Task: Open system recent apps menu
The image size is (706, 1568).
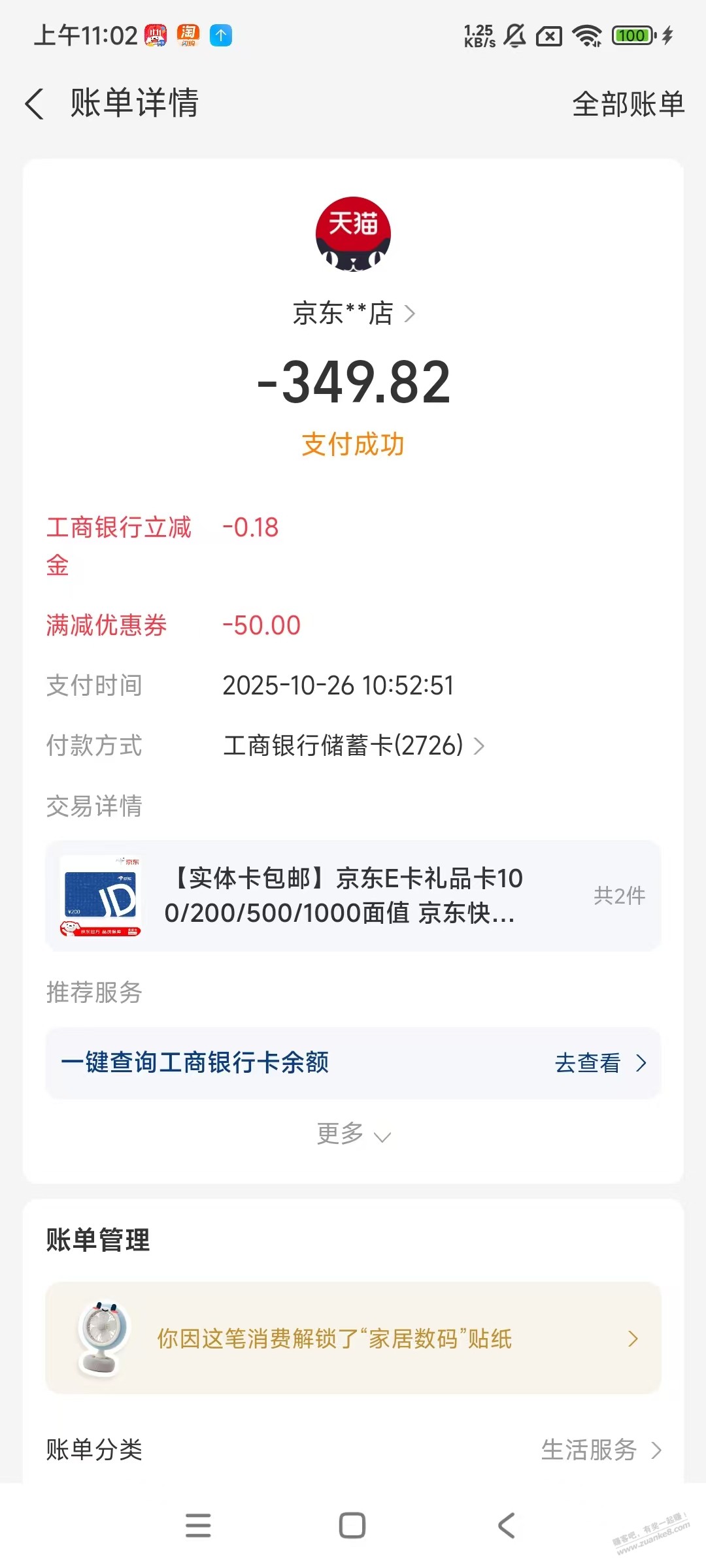Action: click(x=198, y=1526)
